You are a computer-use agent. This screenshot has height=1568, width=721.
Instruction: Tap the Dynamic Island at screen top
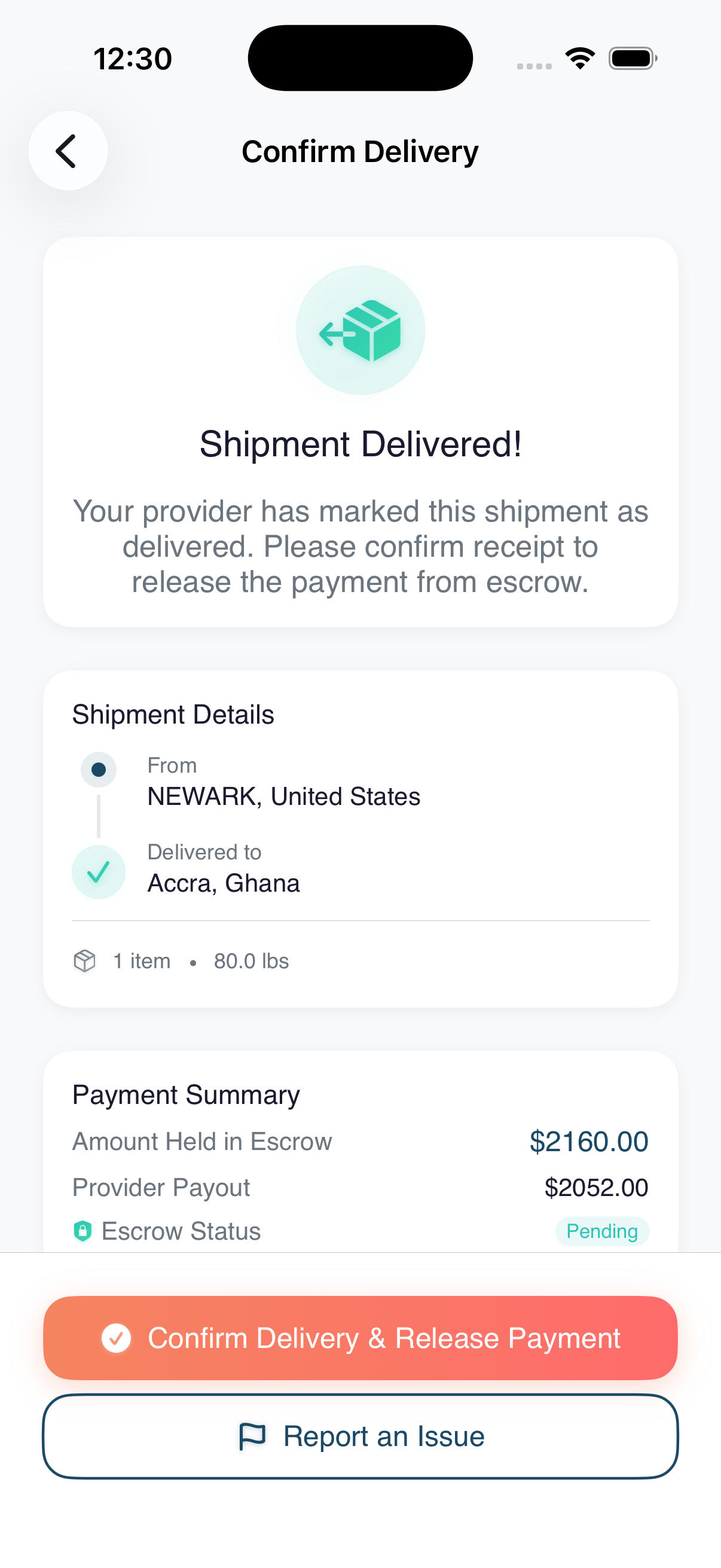click(360, 57)
